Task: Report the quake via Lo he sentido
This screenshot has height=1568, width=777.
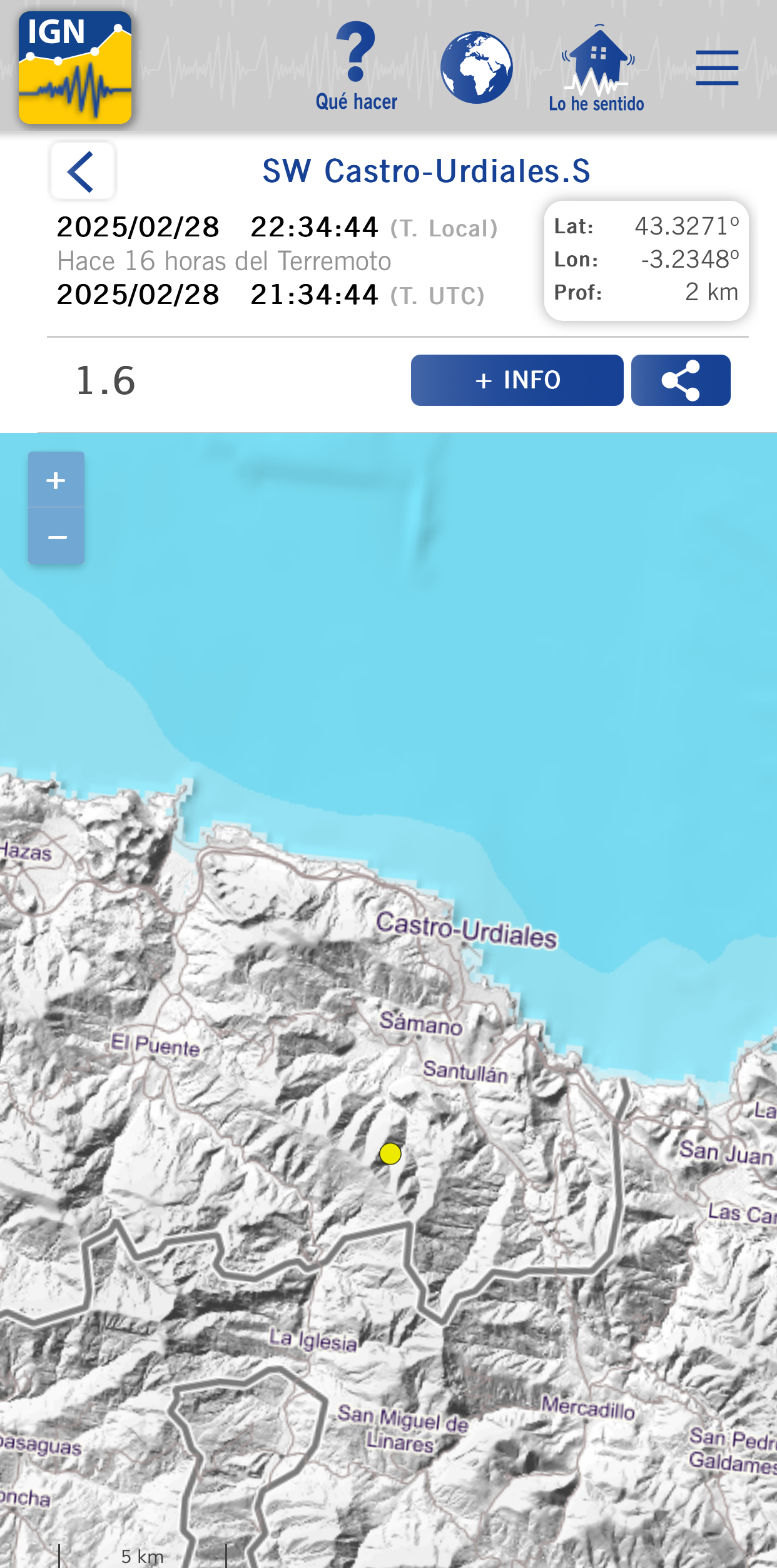Action: coord(597,69)
